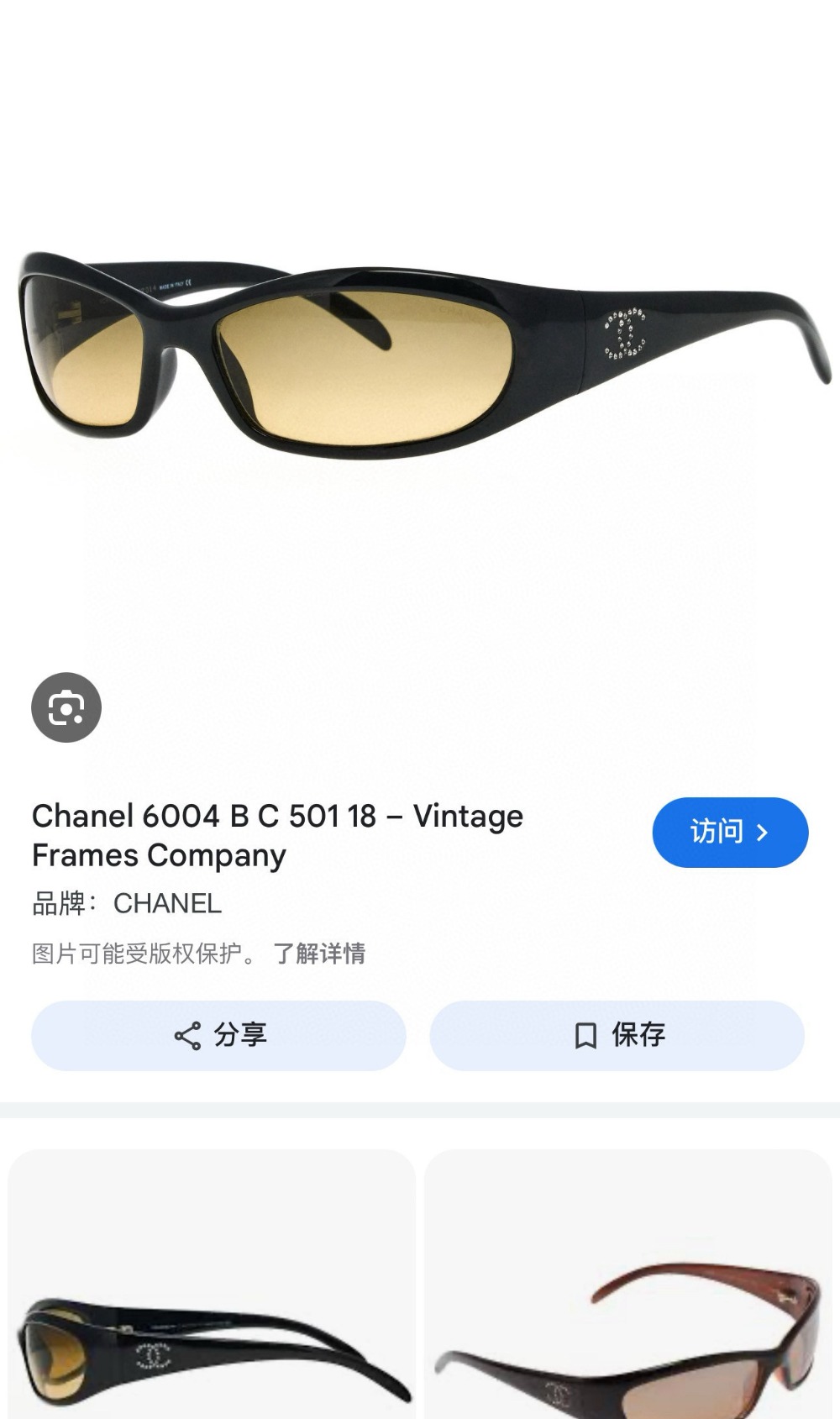Share this image via 分享

pos(218,1035)
